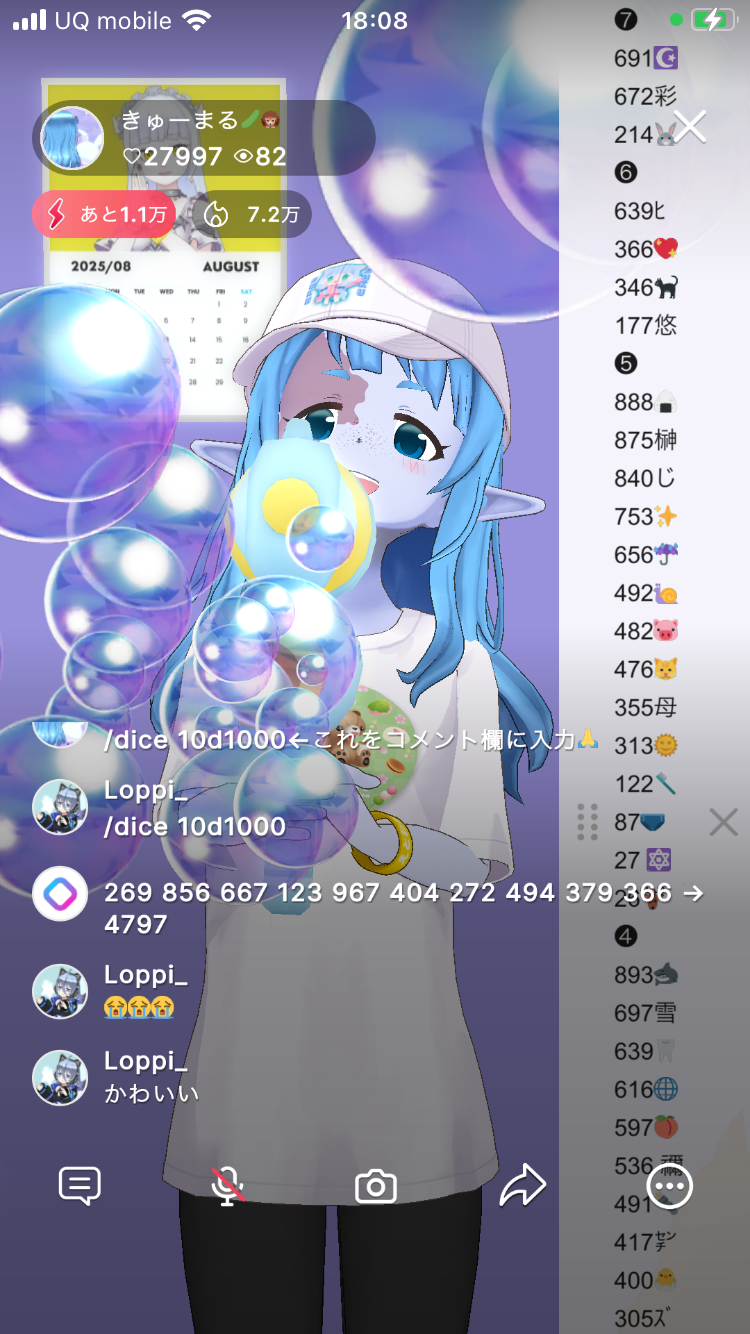
Task: Open the あと1.1万 rank chip
Action: pyautogui.click(x=104, y=214)
